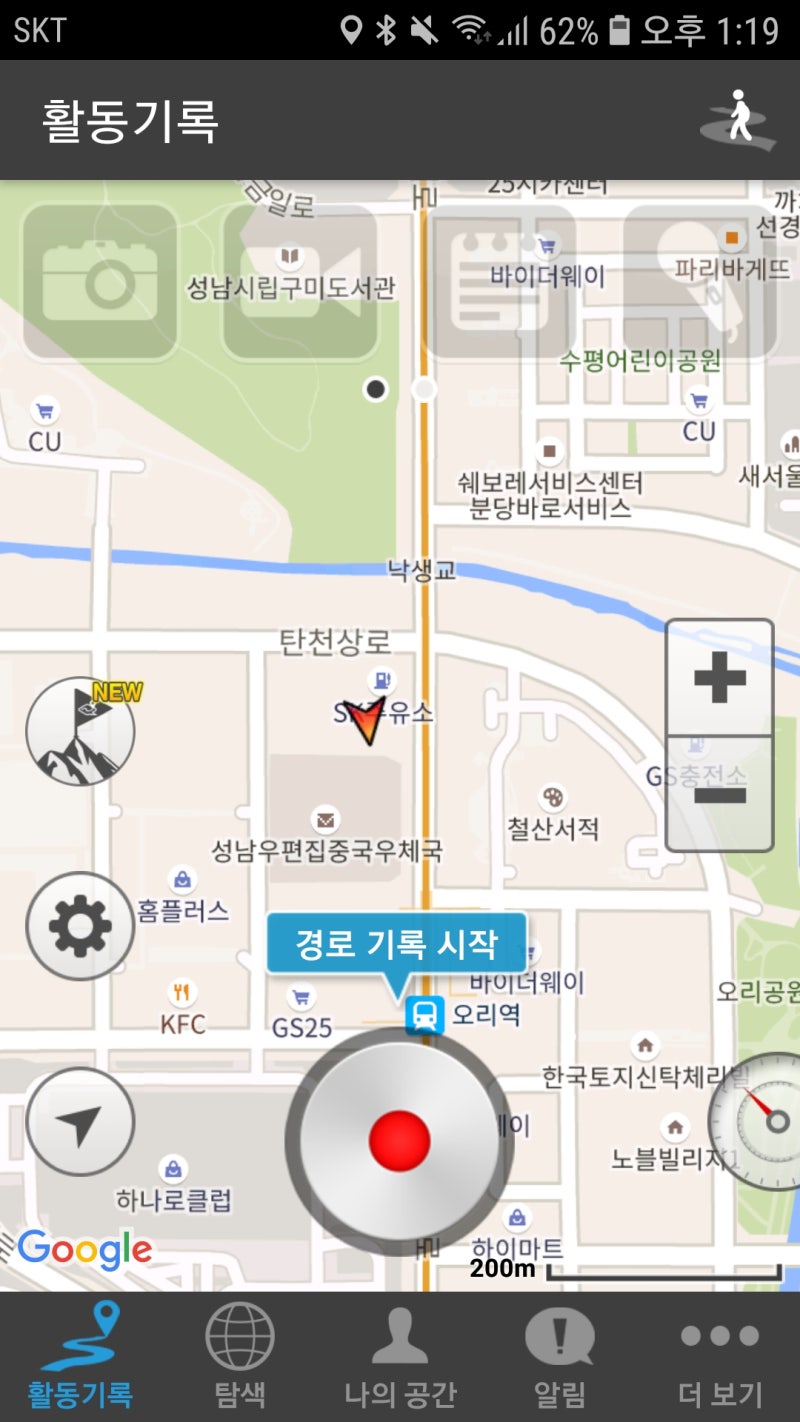800x1422 pixels.
Task: Add a text memo note
Action: 500,281
